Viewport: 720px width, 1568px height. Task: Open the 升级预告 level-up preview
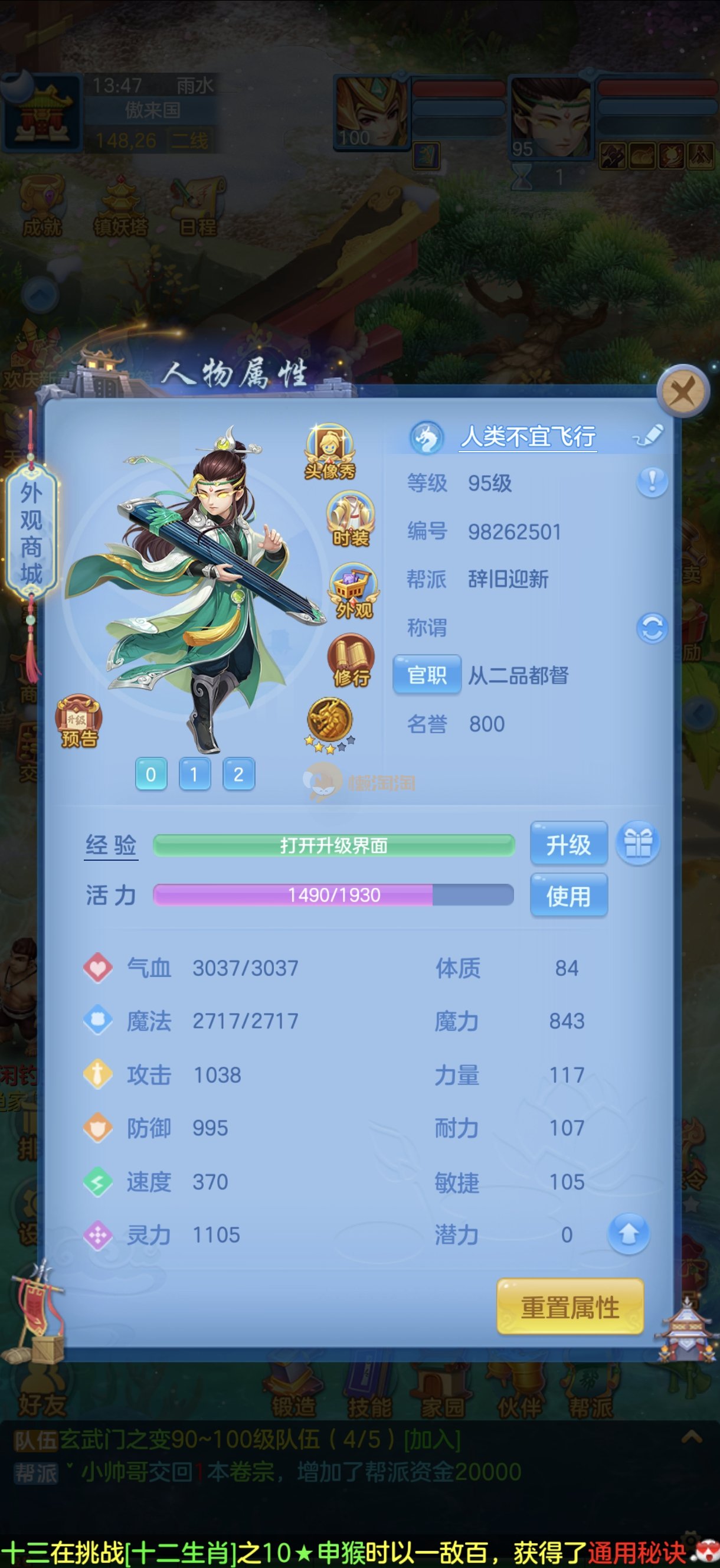click(x=79, y=721)
